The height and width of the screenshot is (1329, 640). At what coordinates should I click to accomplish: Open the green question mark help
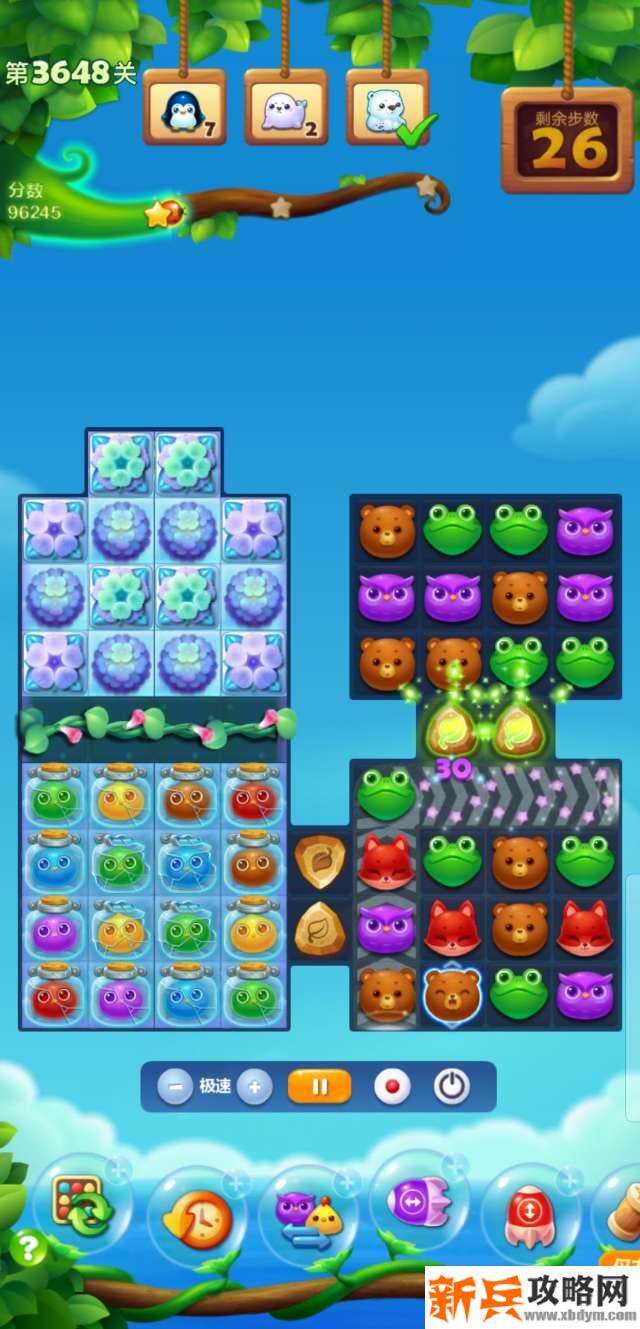click(x=29, y=1247)
